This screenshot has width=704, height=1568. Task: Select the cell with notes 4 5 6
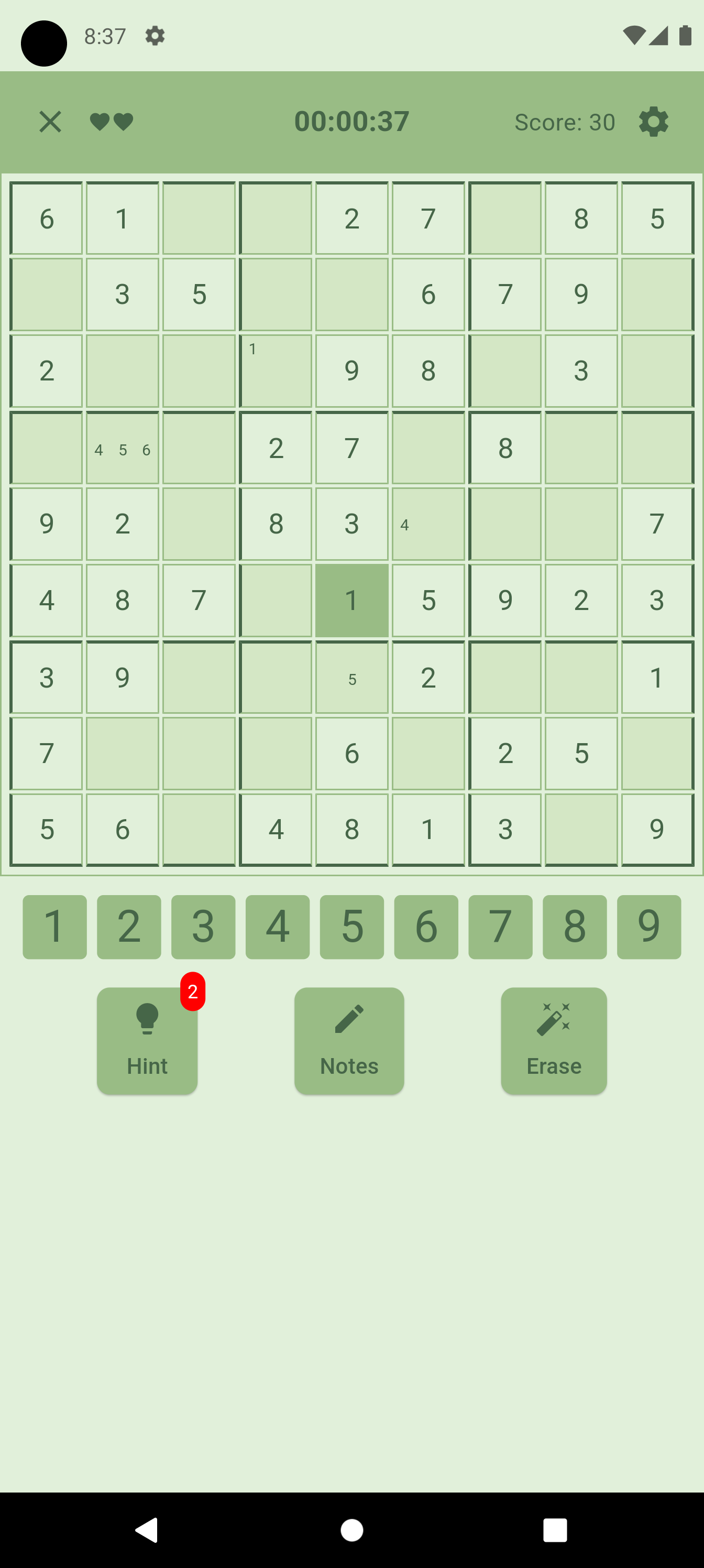pos(122,449)
